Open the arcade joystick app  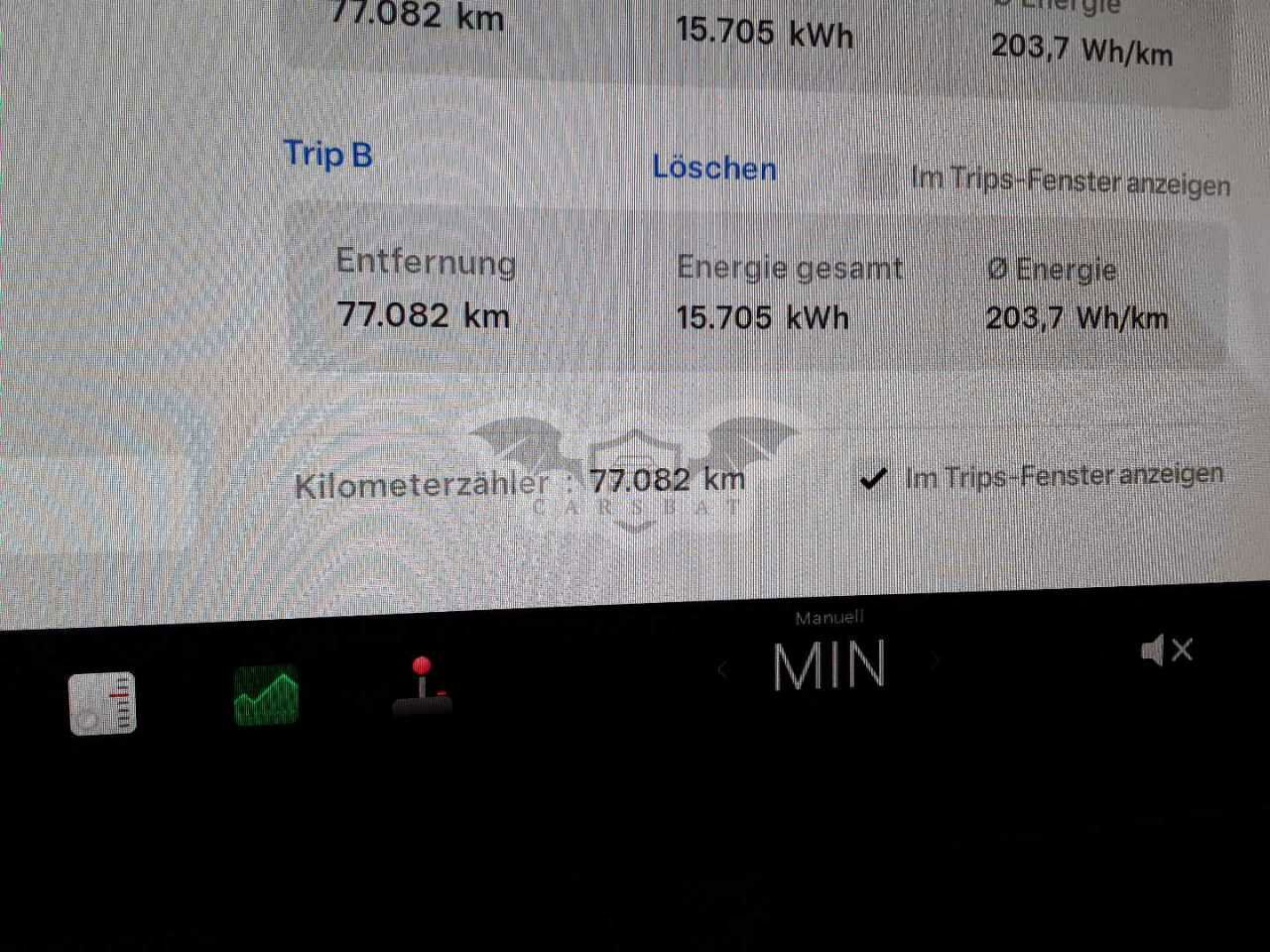click(x=423, y=686)
